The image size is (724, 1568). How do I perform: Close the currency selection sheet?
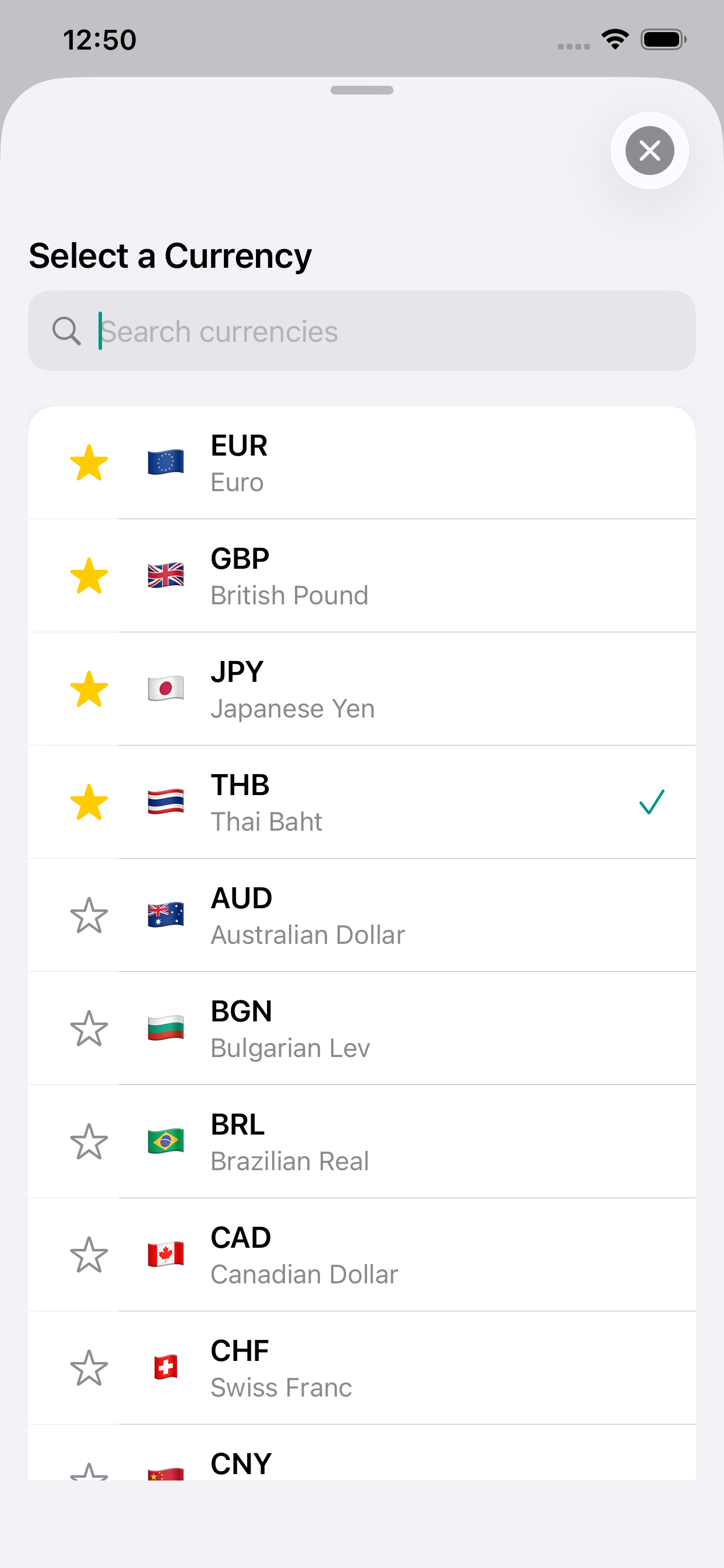click(649, 150)
